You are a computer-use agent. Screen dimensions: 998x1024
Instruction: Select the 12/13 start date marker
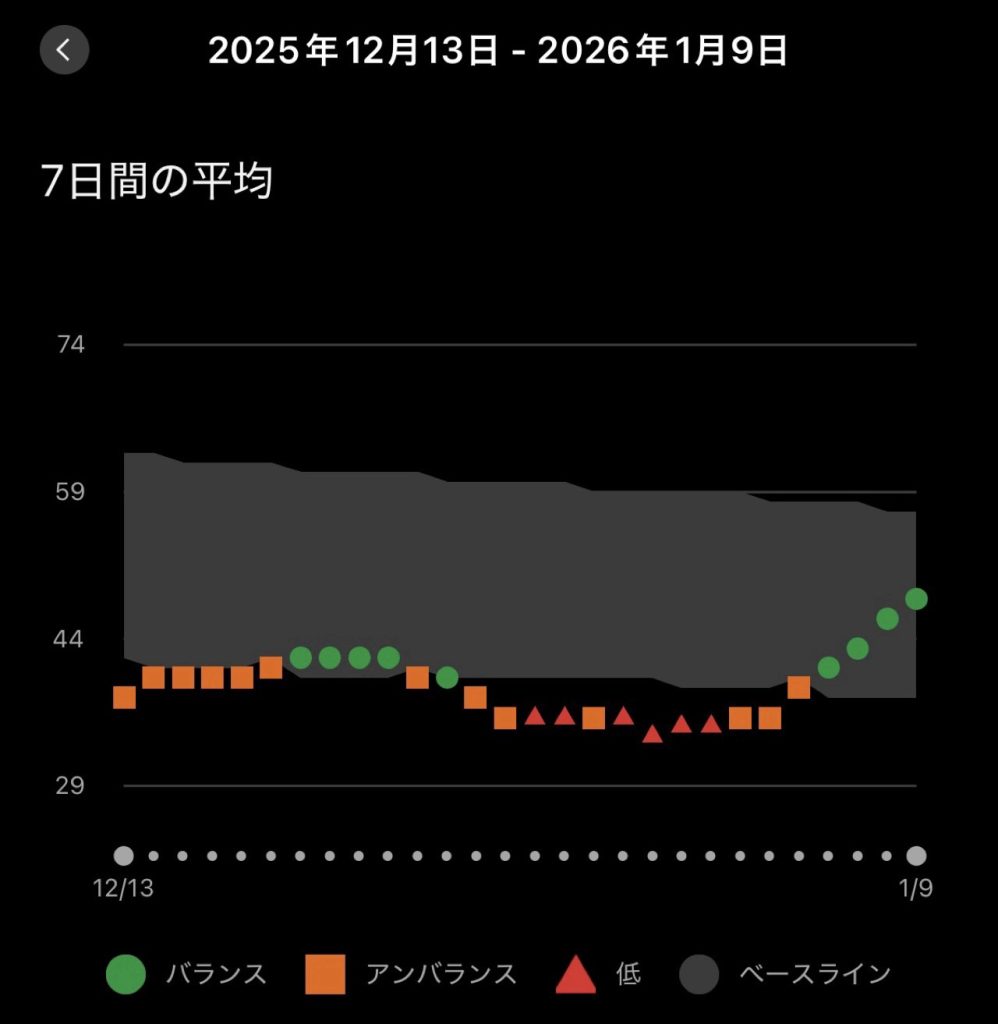124,856
